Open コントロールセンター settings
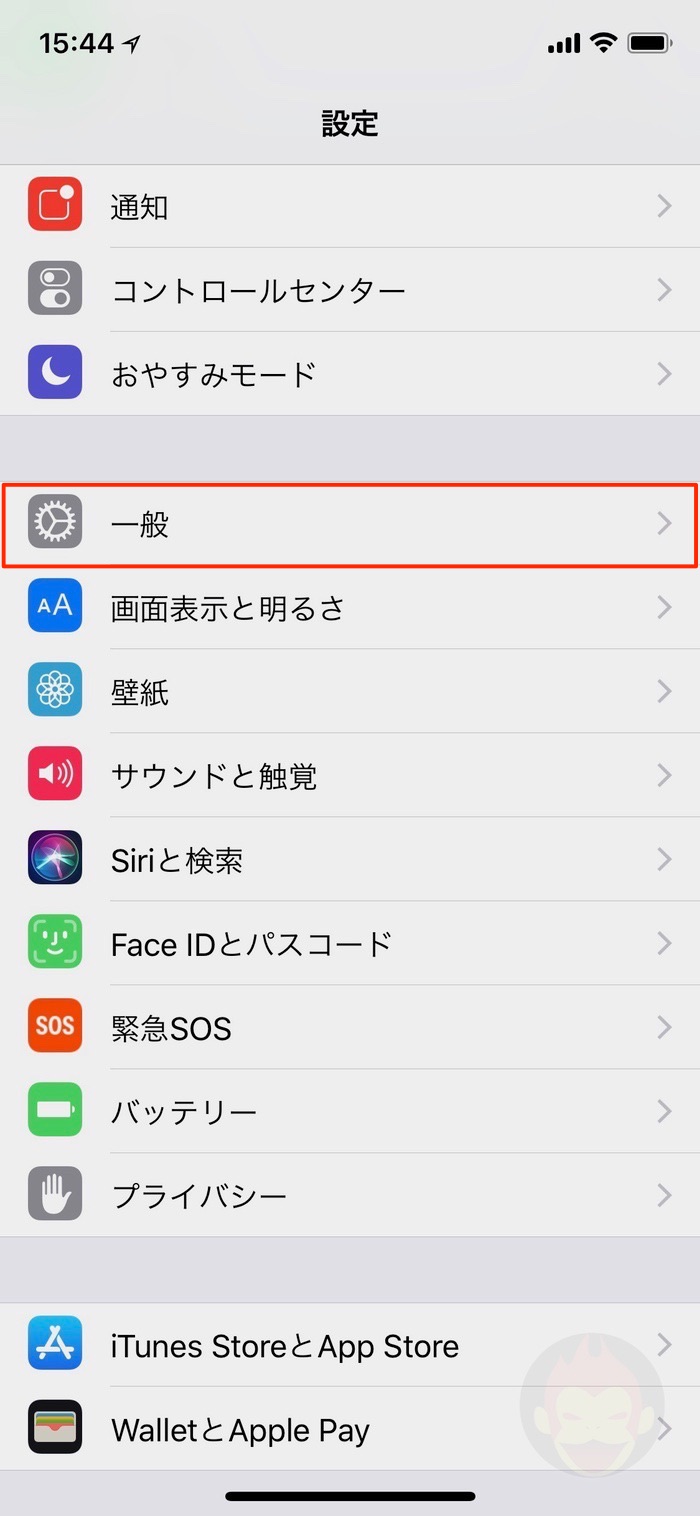 pos(350,291)
